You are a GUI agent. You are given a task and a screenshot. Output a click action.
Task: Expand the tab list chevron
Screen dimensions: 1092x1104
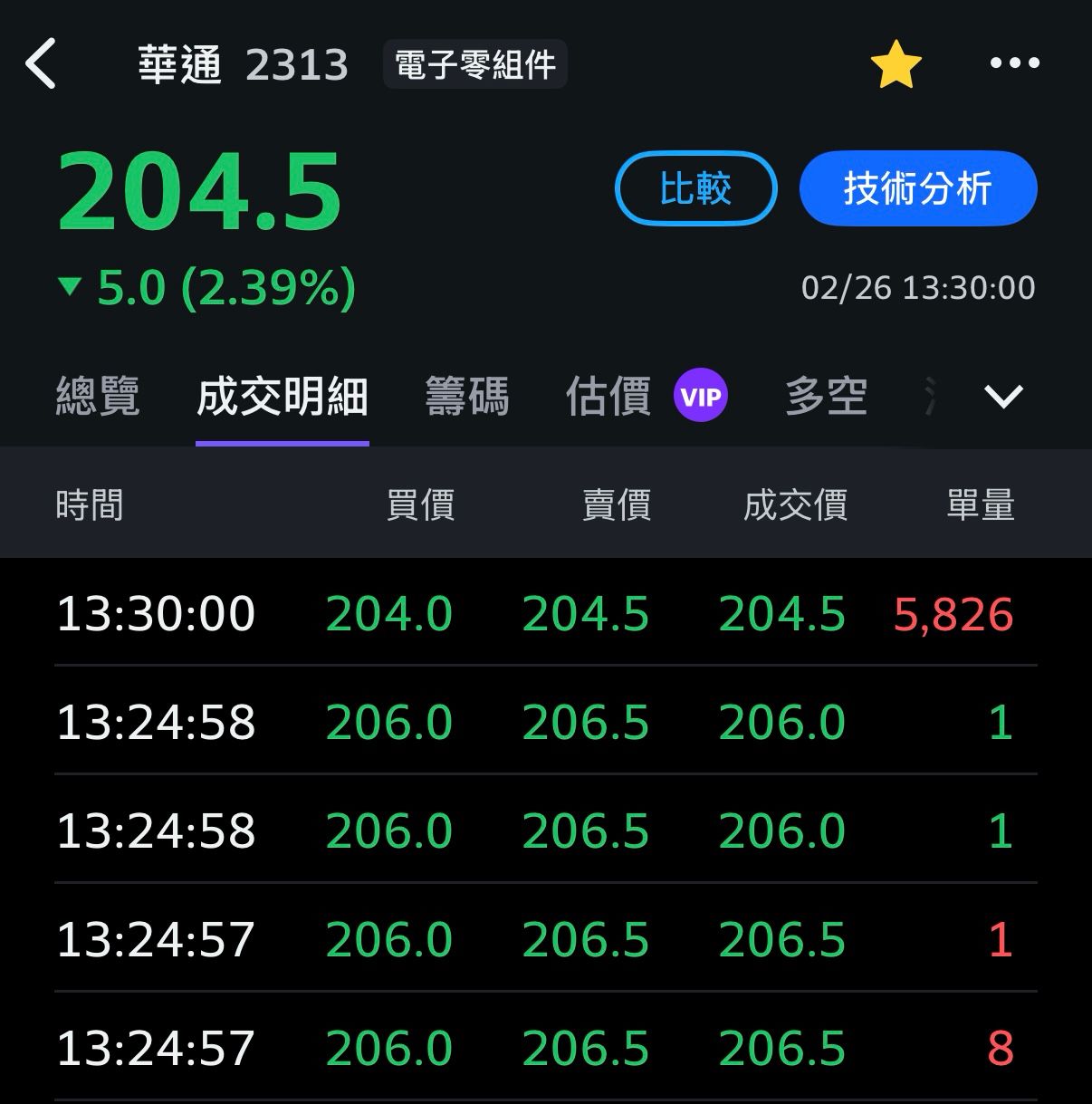coord(1003,397)
